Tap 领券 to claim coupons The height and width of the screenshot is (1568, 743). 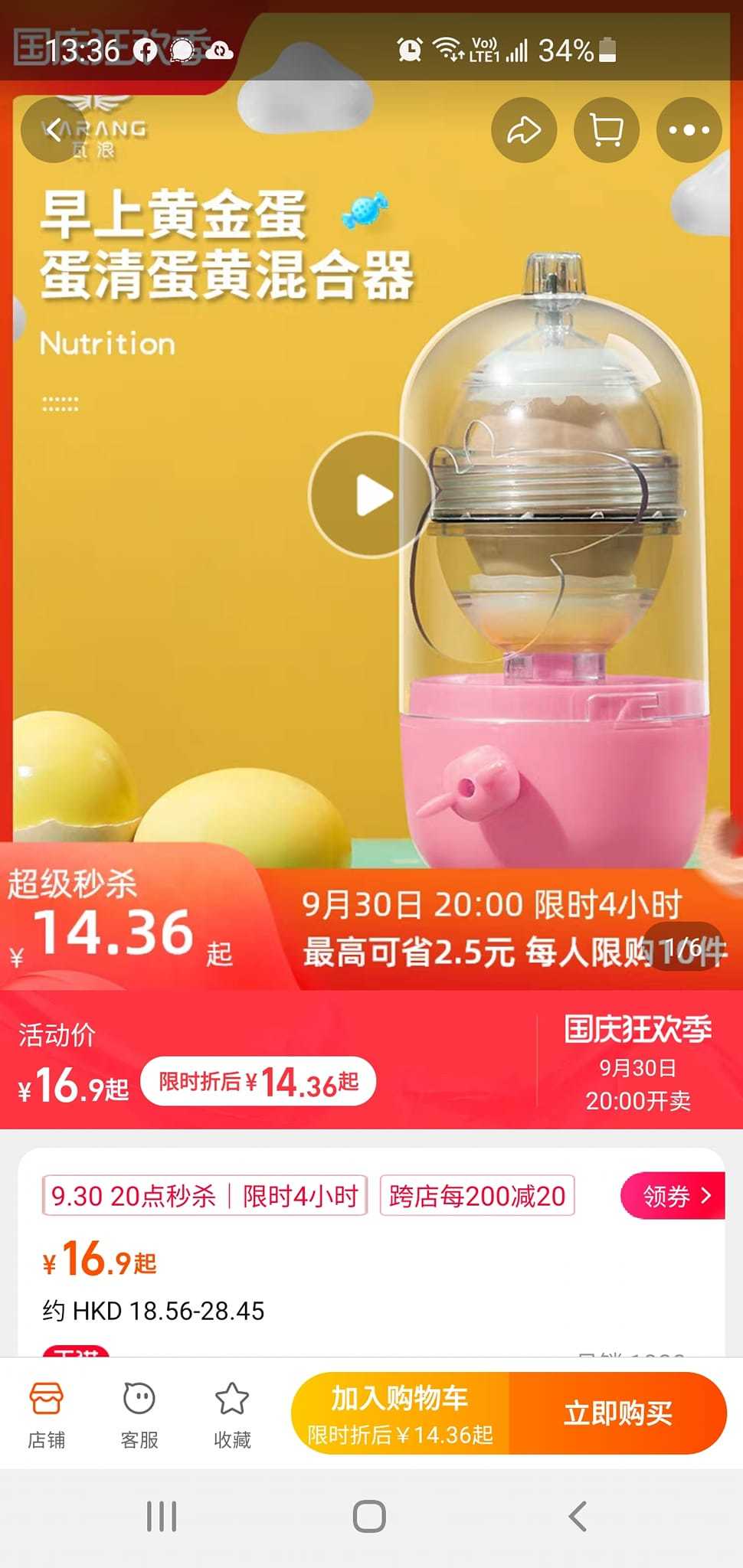click(x=674, y=1195)
